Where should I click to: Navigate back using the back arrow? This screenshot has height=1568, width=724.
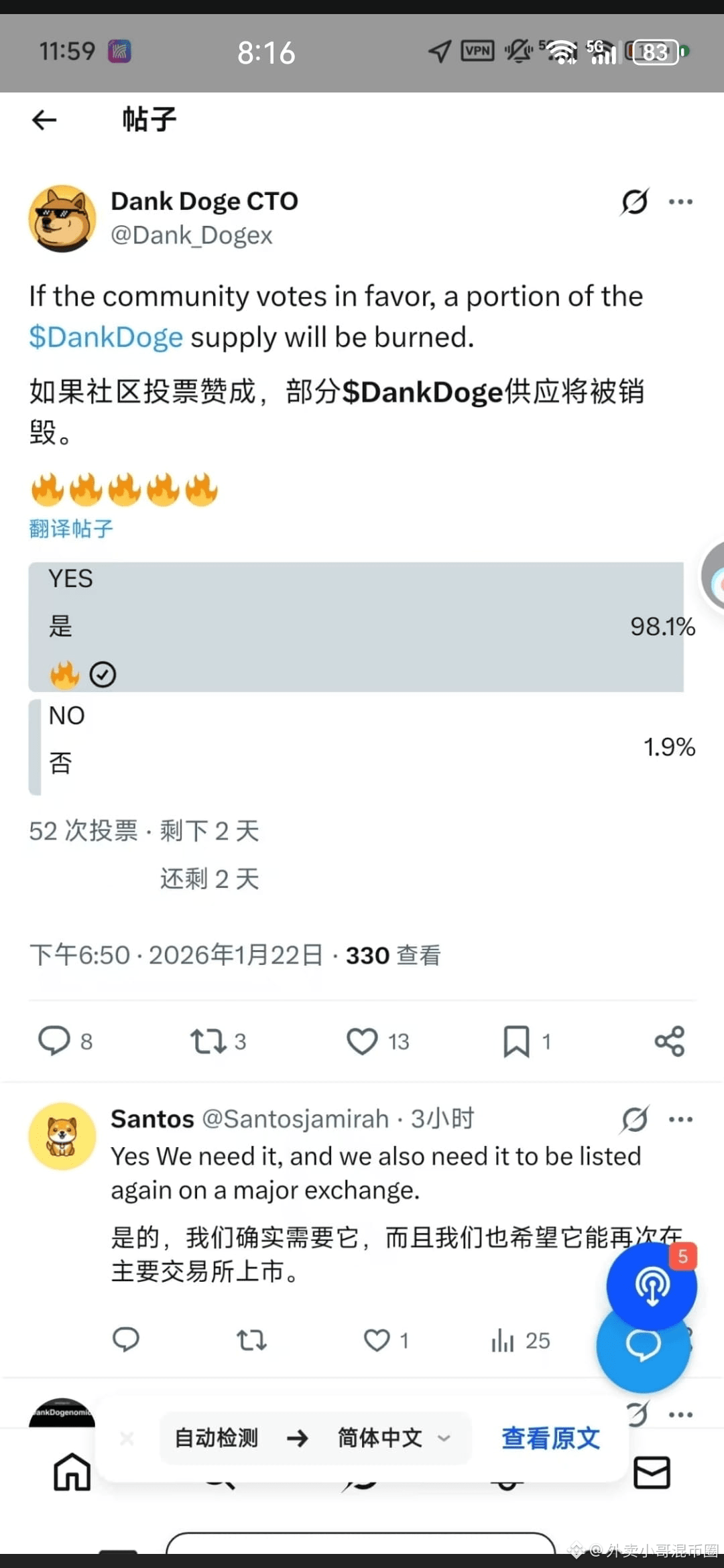pyautogui.click(x=44, y=119)
